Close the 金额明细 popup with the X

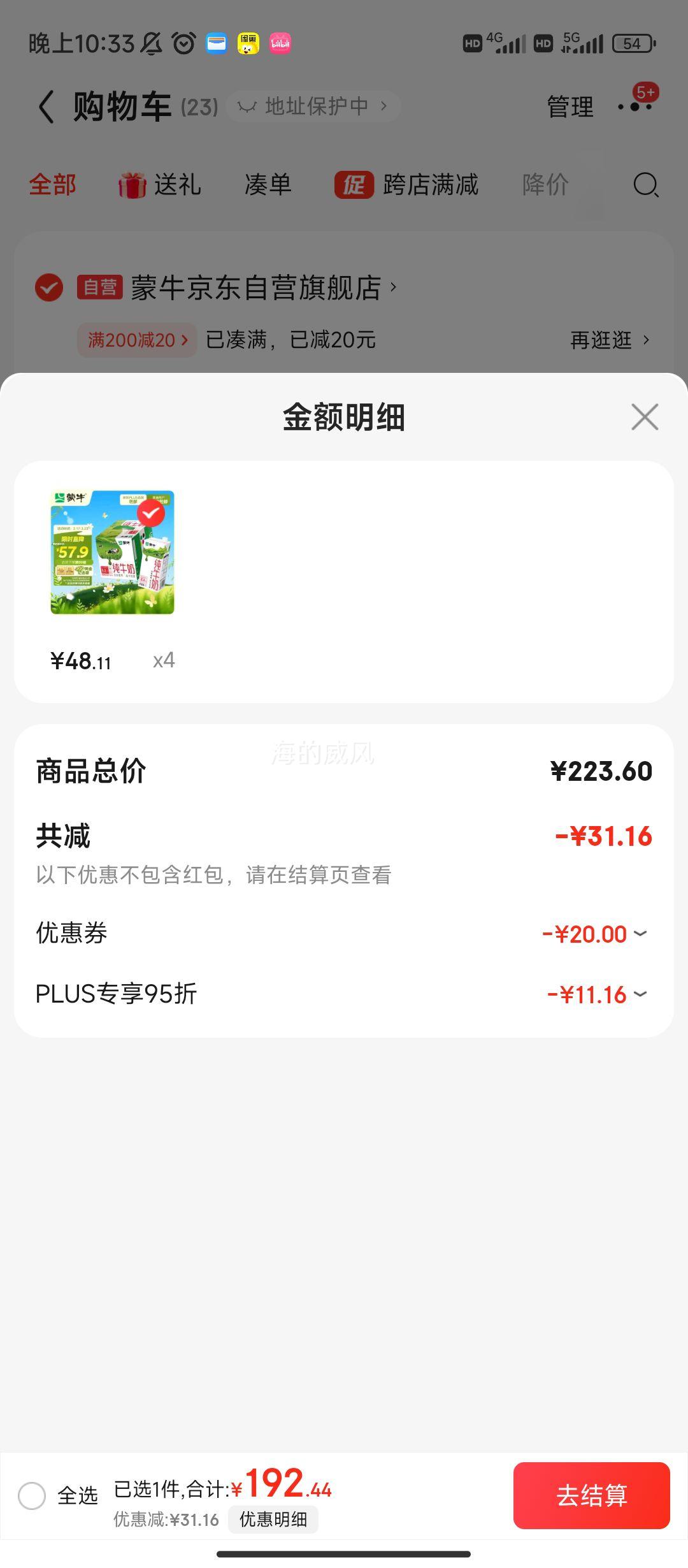[x=644, y=417]
